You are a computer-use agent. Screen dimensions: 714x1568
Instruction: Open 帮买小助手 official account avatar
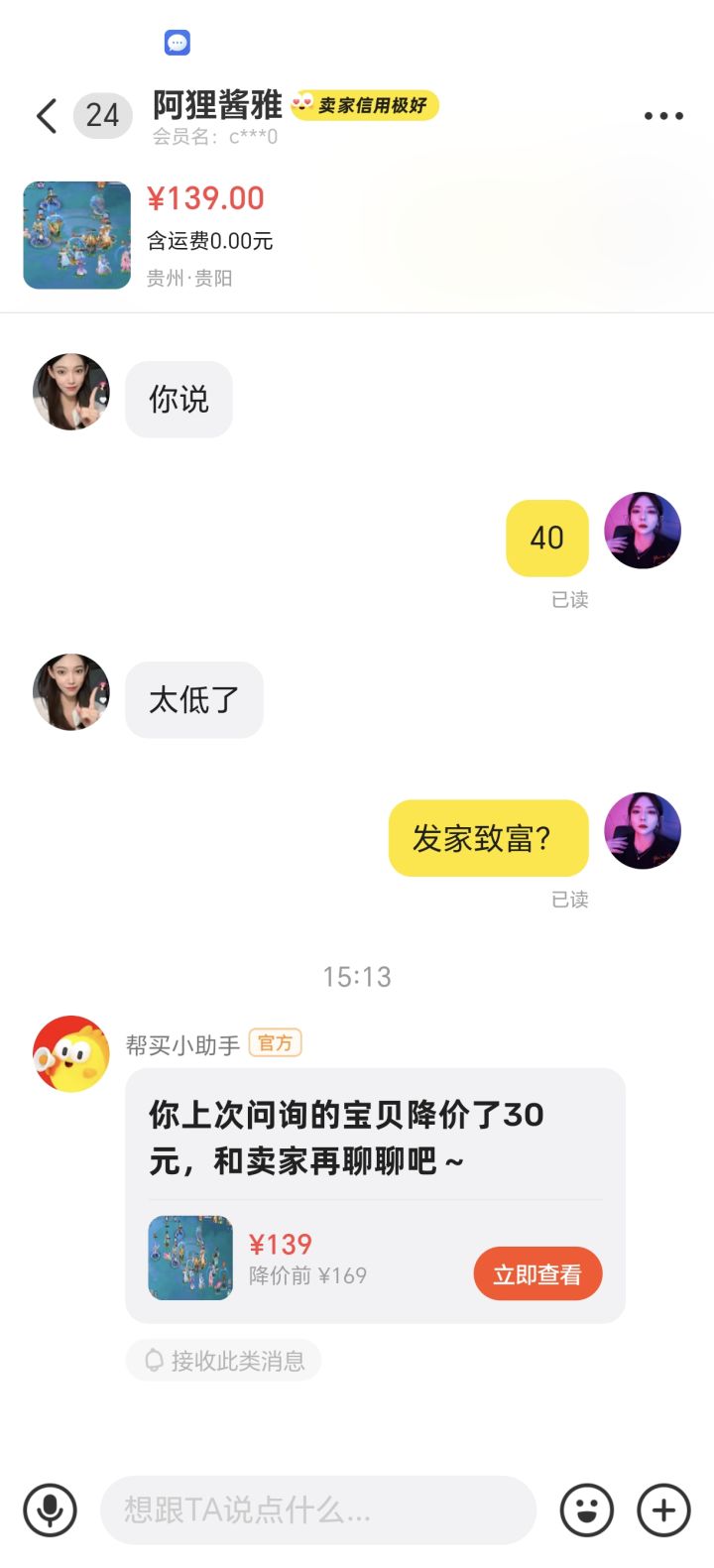[x=71, y=1053]
